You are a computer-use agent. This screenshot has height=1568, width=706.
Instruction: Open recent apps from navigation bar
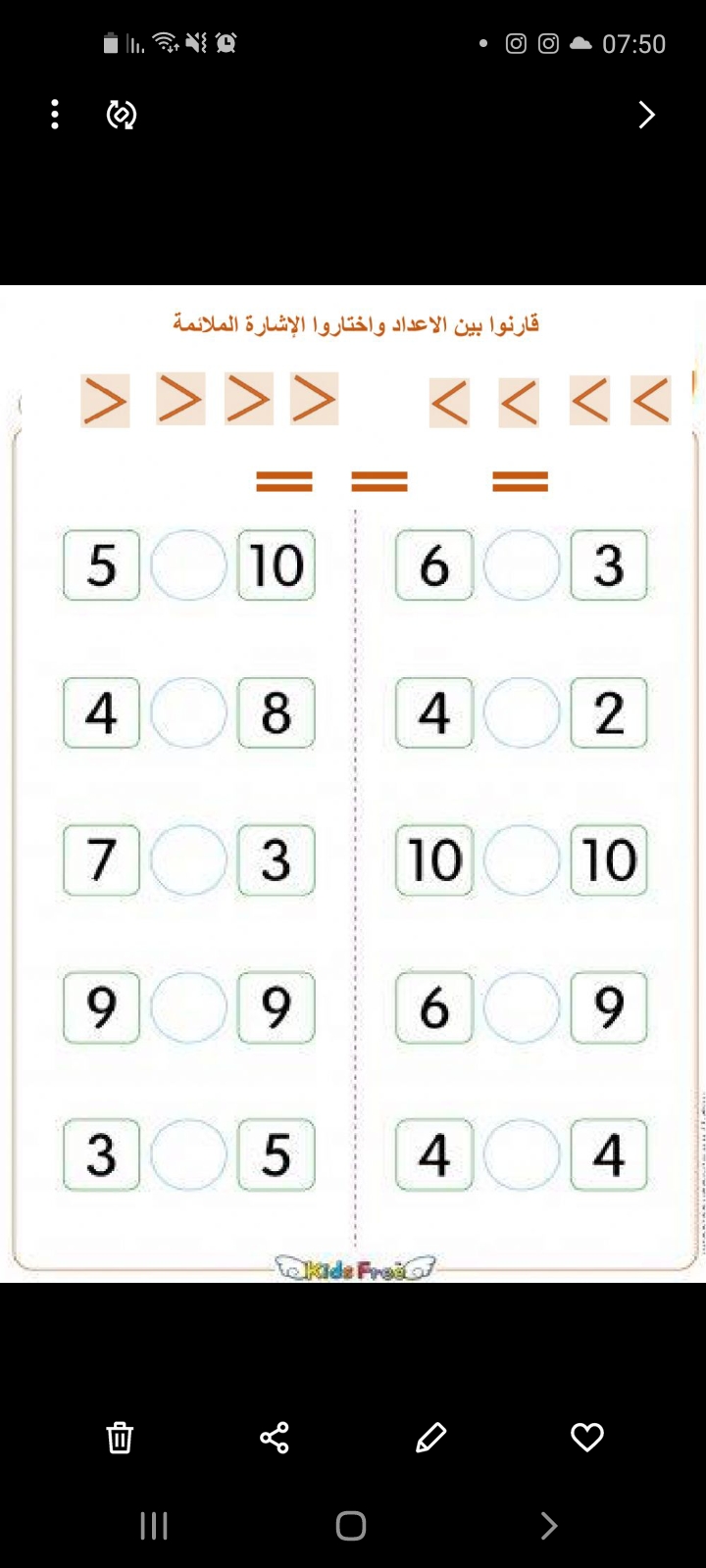point(154,1526)
